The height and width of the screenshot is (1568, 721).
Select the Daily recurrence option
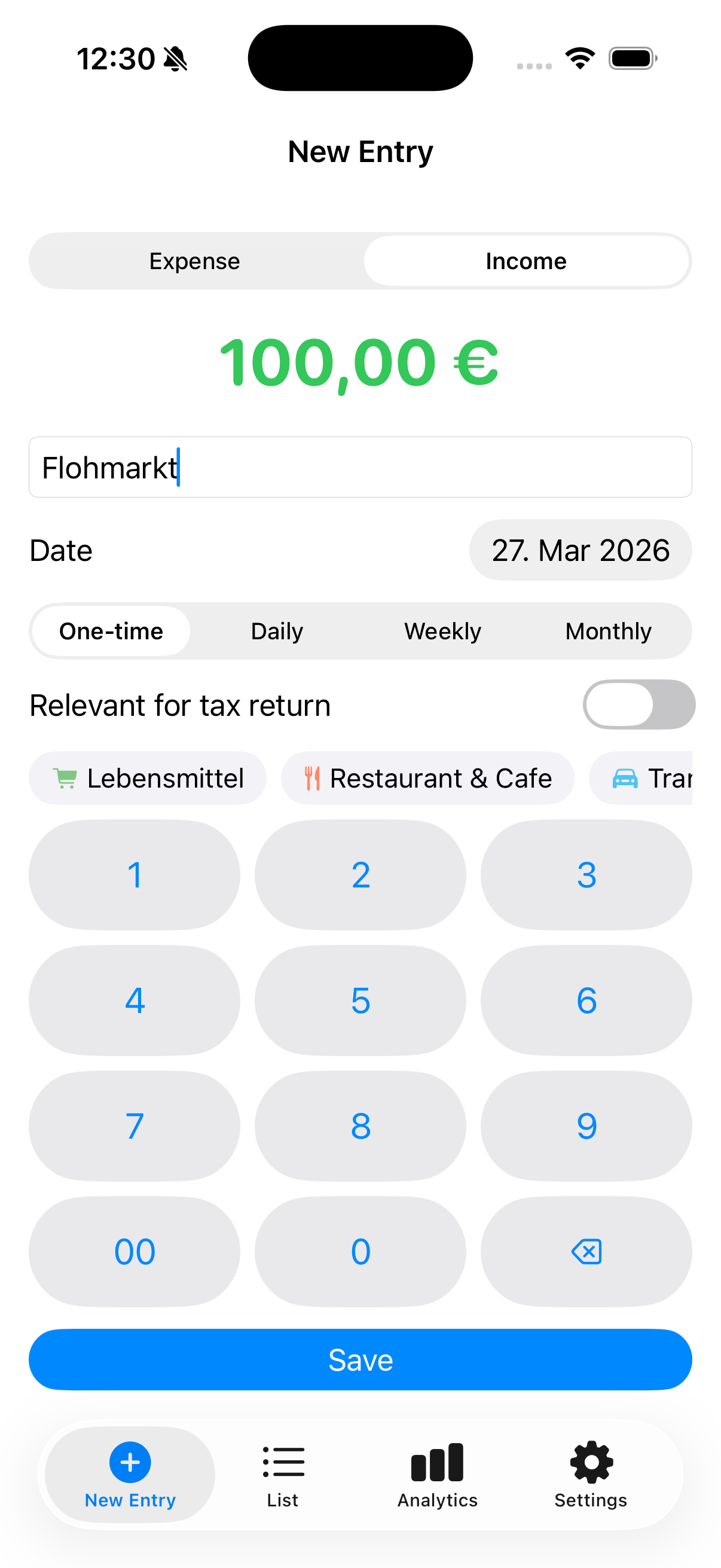coord(276,632)
